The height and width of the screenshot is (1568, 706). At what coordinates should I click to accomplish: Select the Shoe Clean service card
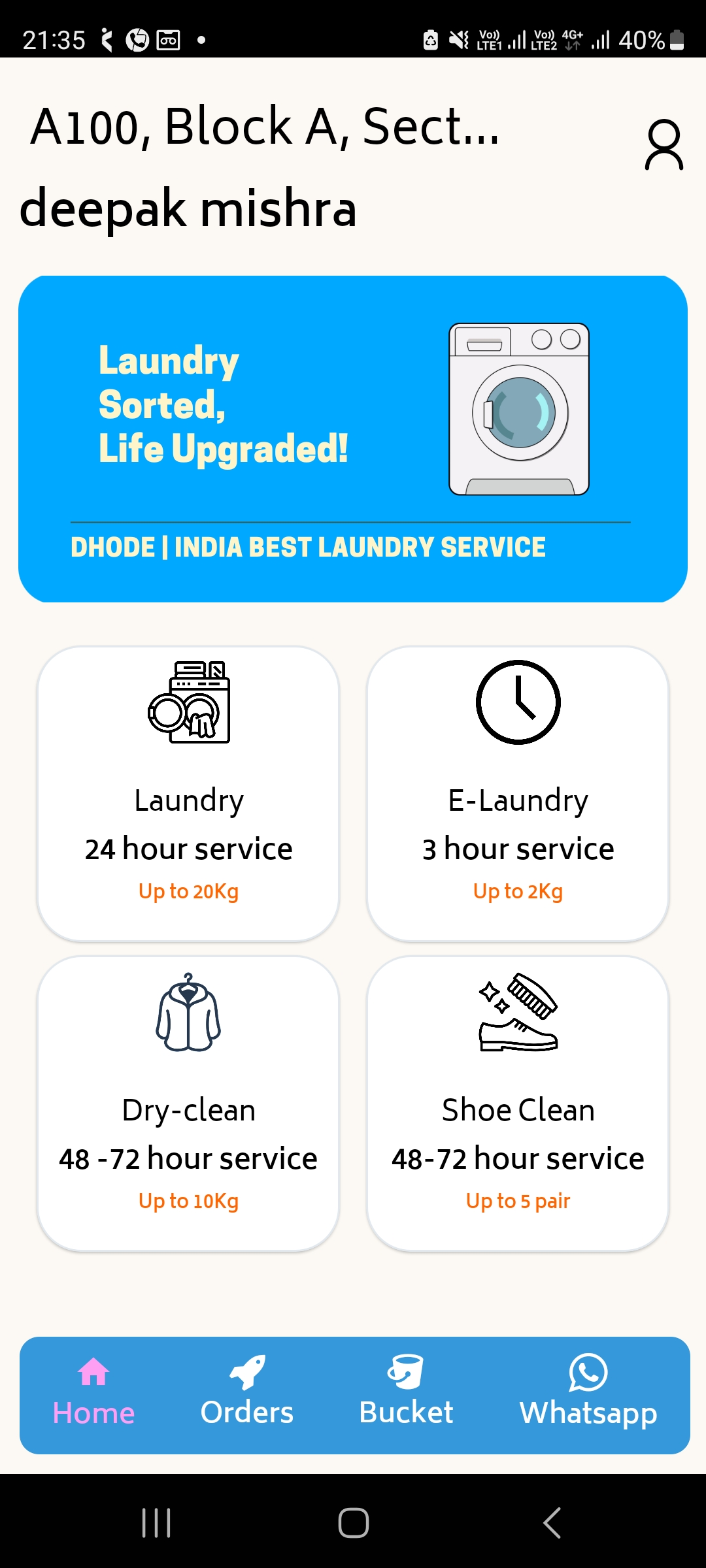point(518,1103)
